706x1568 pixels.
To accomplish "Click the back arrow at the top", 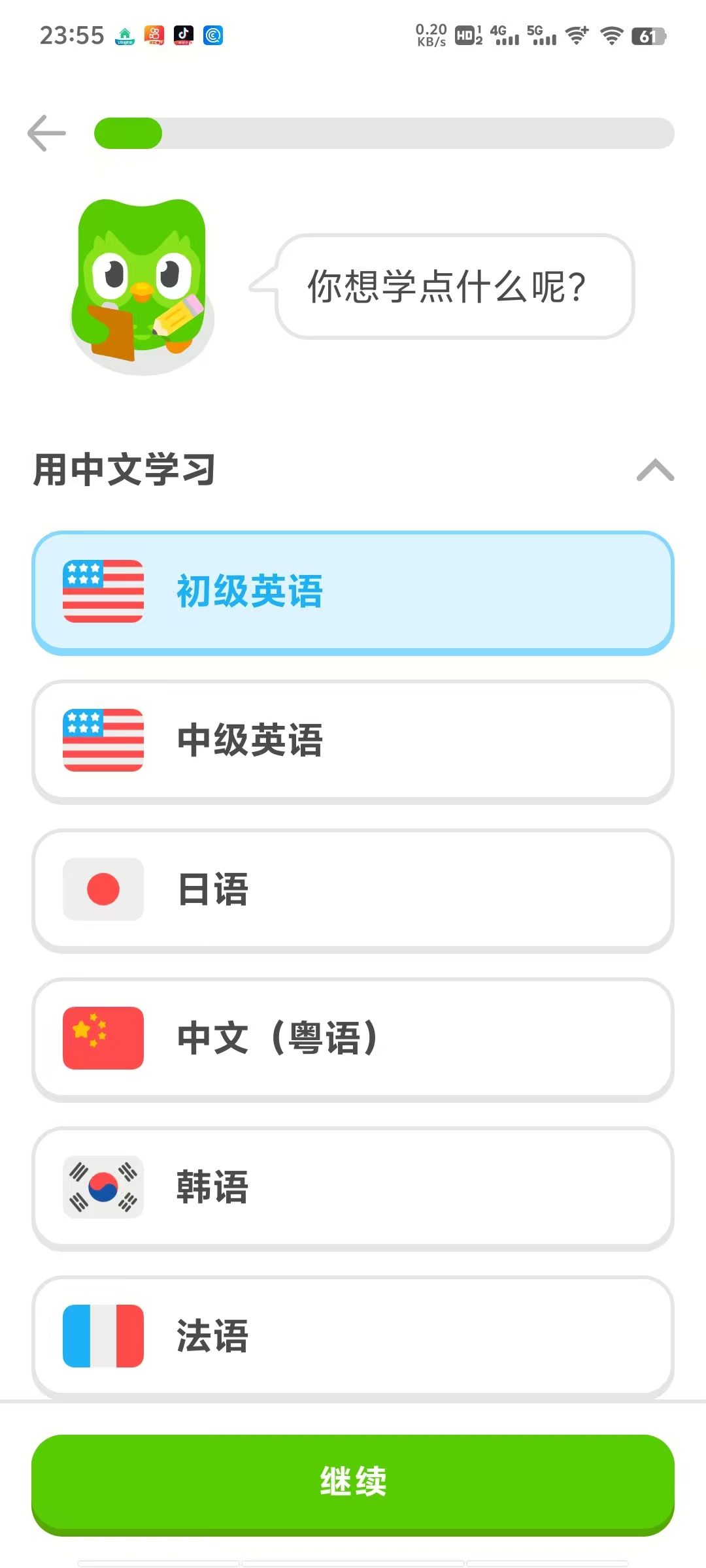I will tap(46, 133).
